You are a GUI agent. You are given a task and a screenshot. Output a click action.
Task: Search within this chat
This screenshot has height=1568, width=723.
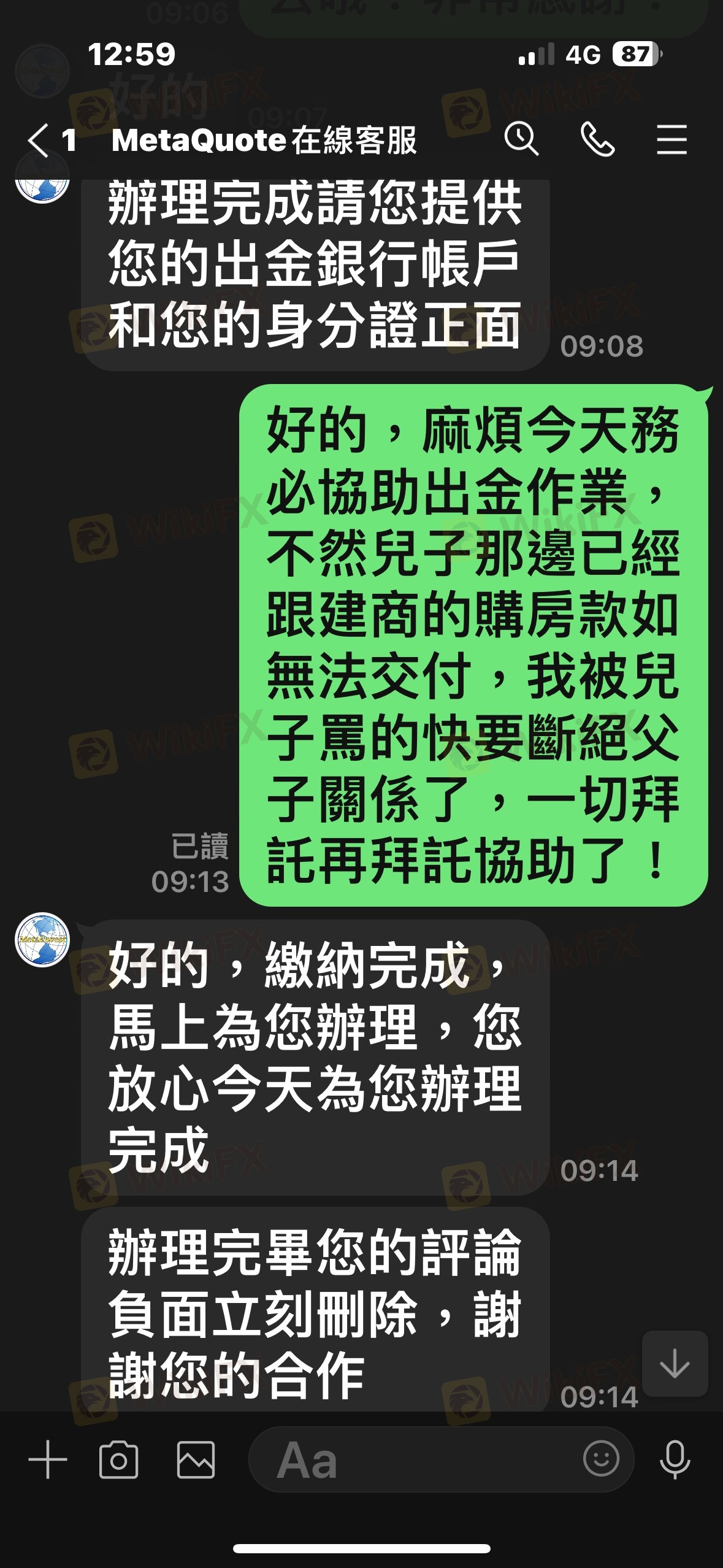[521, 139]
